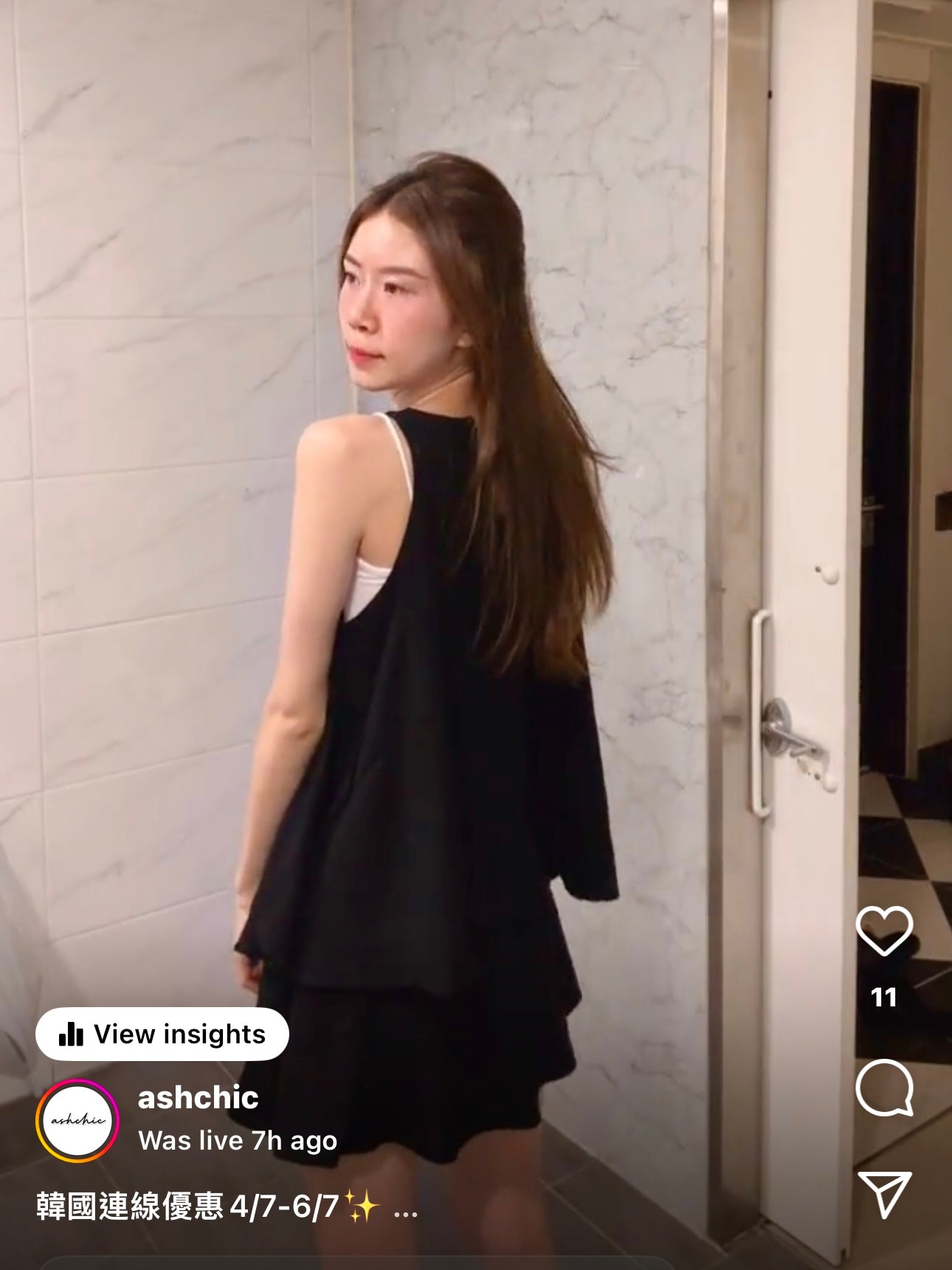This screenshot has height=1270, width=952.
Task: Like this live video
Action: click(x=883, y=930)
